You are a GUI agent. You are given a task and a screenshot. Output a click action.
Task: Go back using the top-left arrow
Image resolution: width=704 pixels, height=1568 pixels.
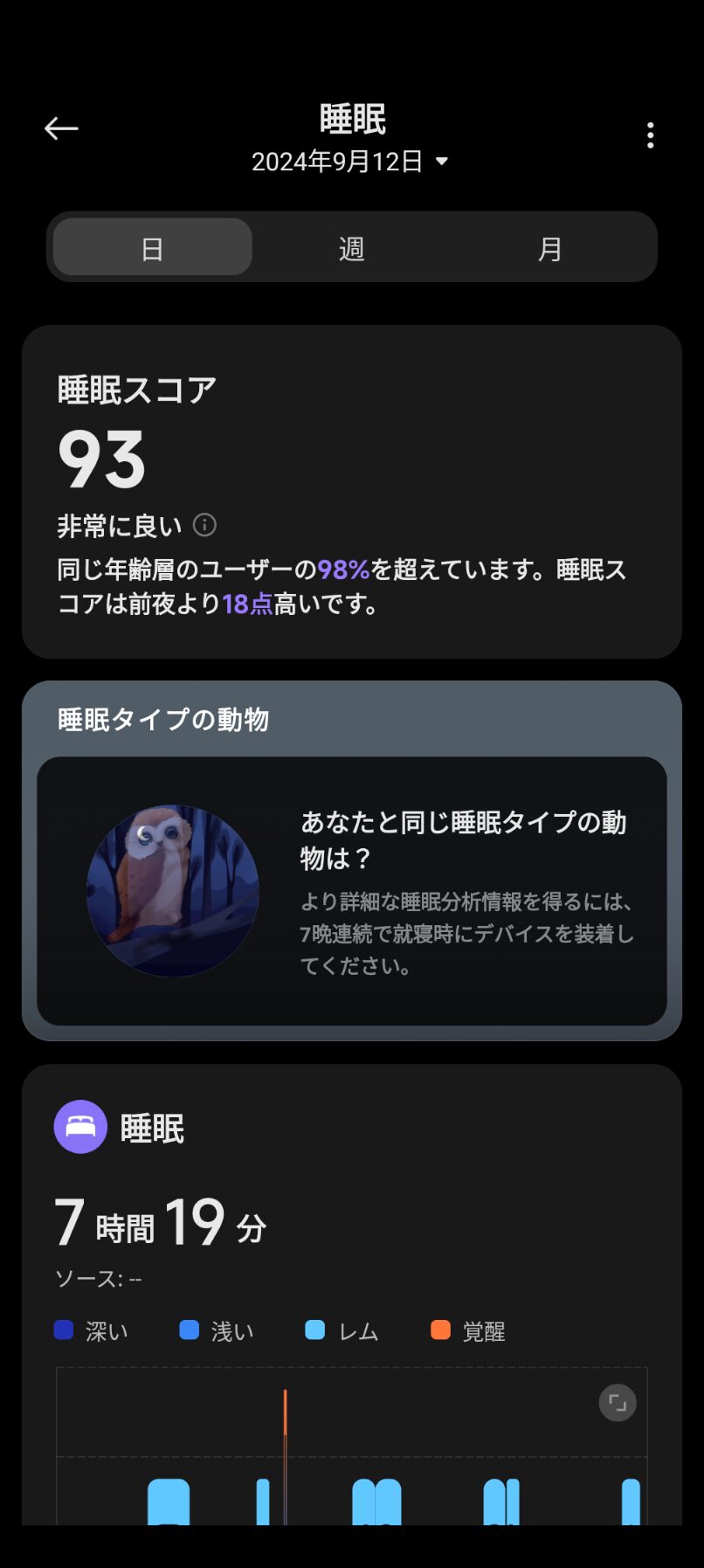pyautogui.click(x=61, y=129)
